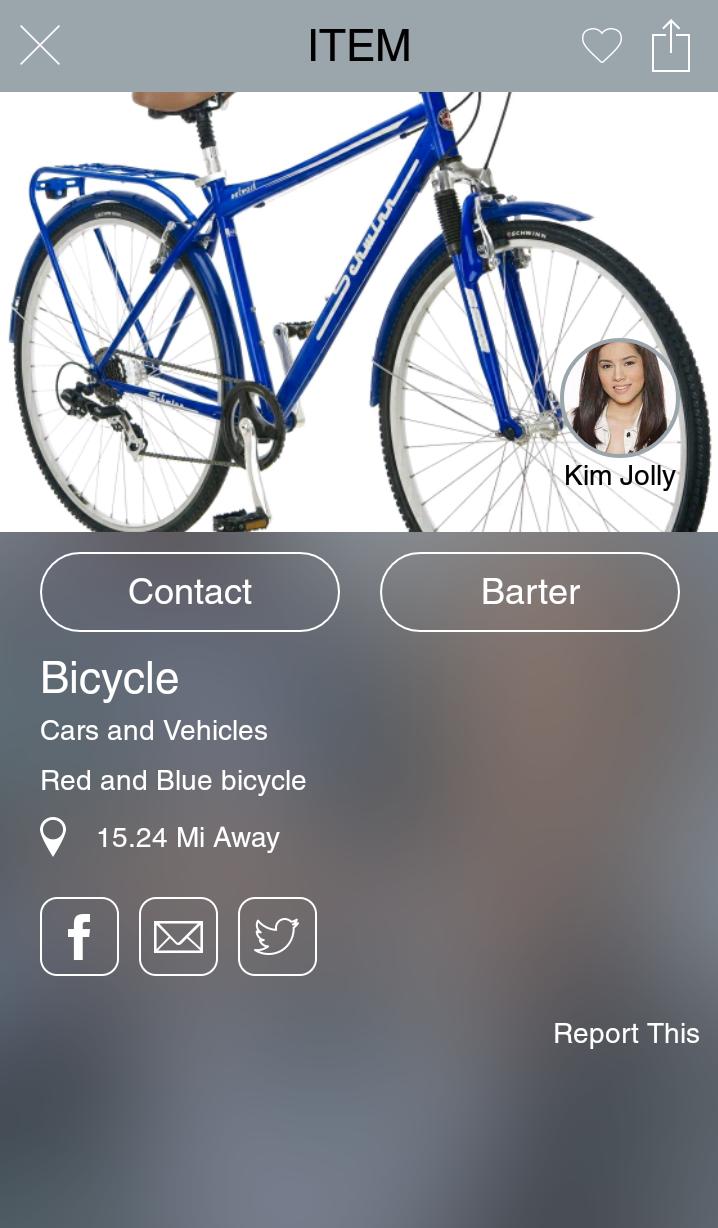The image size is (718, 1228).
Task: Tap Report This link
Action: 626,1033
